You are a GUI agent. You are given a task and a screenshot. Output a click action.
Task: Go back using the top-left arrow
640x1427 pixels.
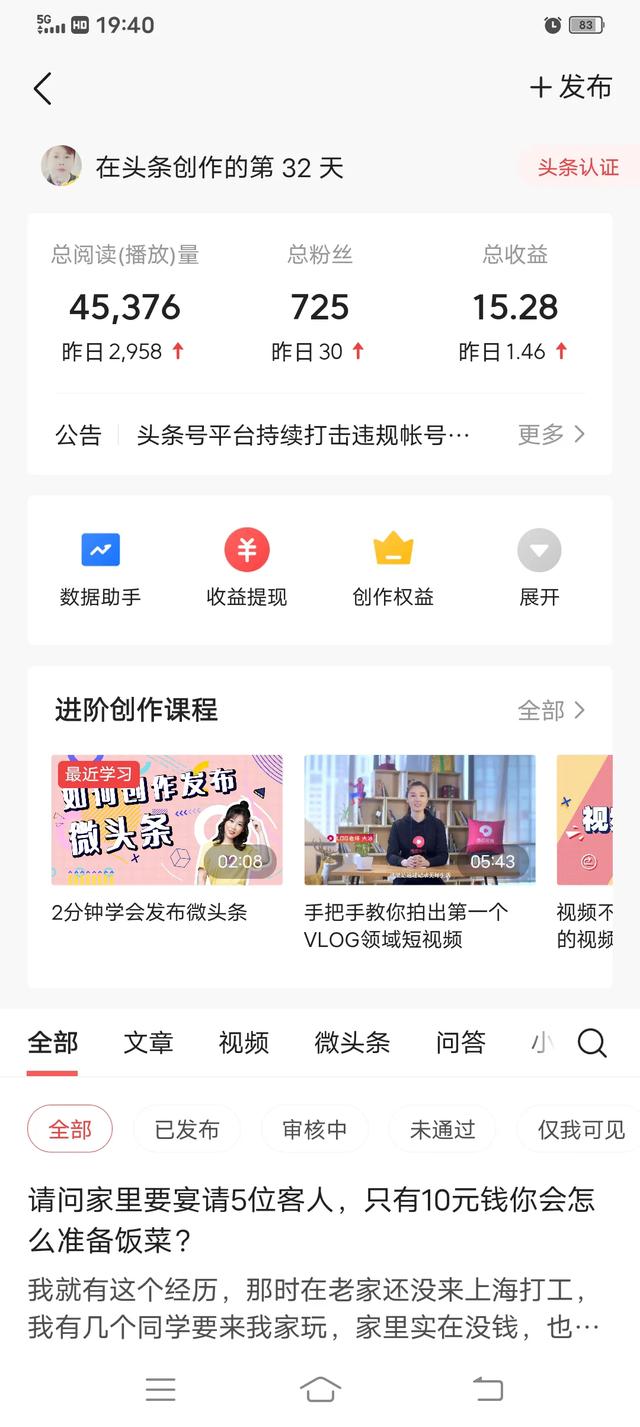pos(42,88)
